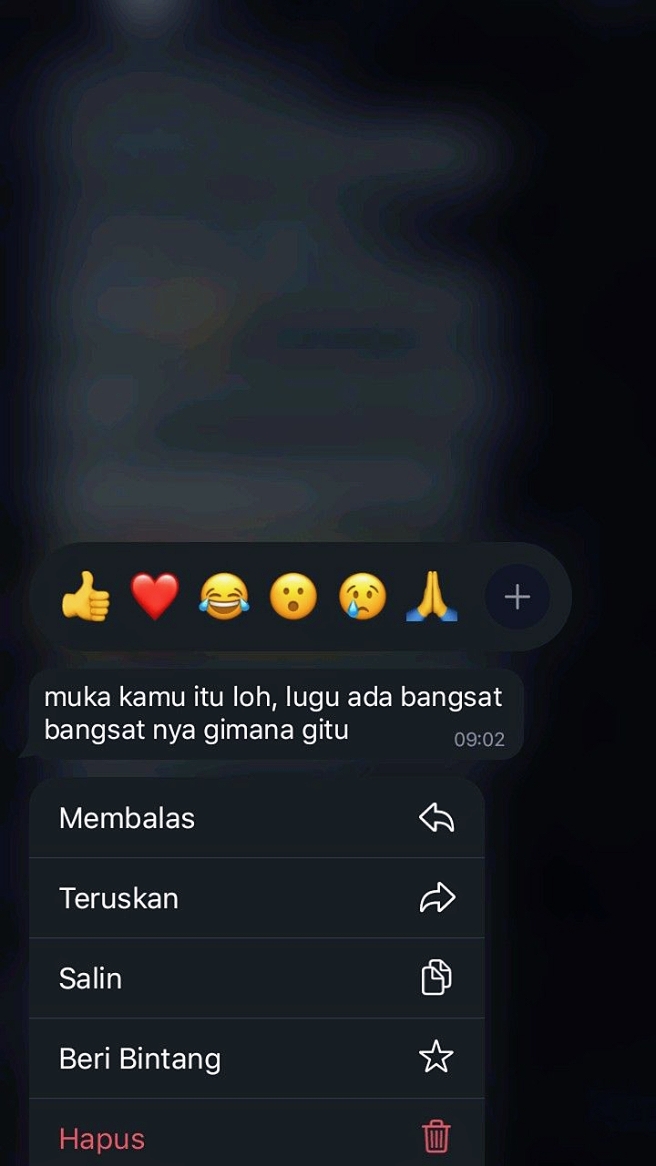This screenshot has height=1166, width=656.
Task: Copy the message with Salin
Action: point(257,979)
